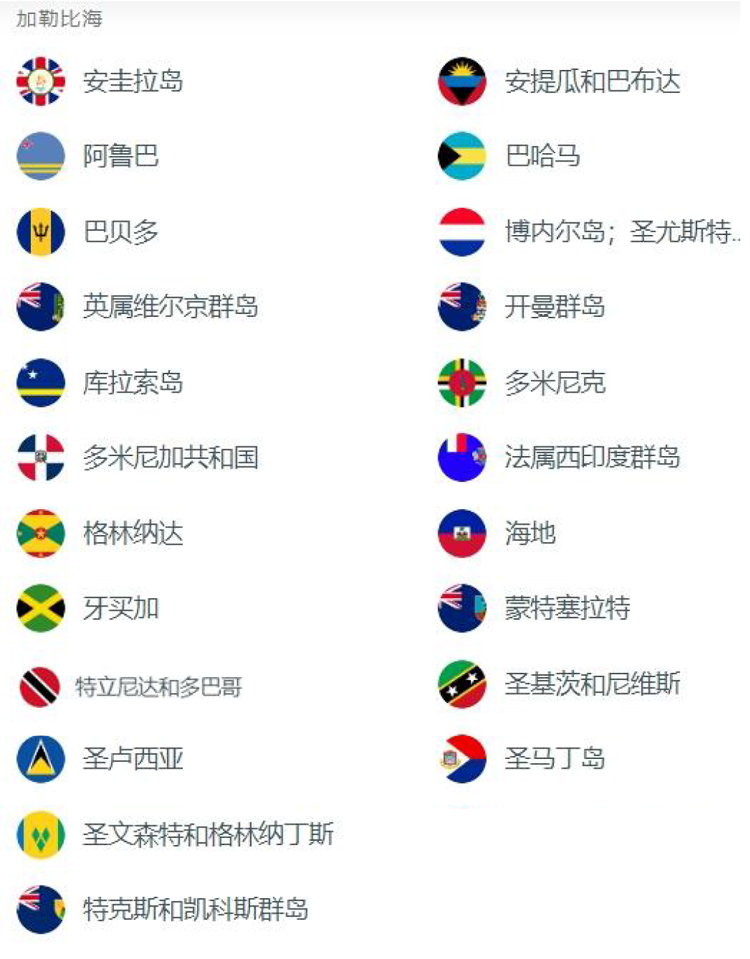Choose 英属维尔京群岛
The height and width of the screenshot is (959, 750).
[x=170, y=306]
